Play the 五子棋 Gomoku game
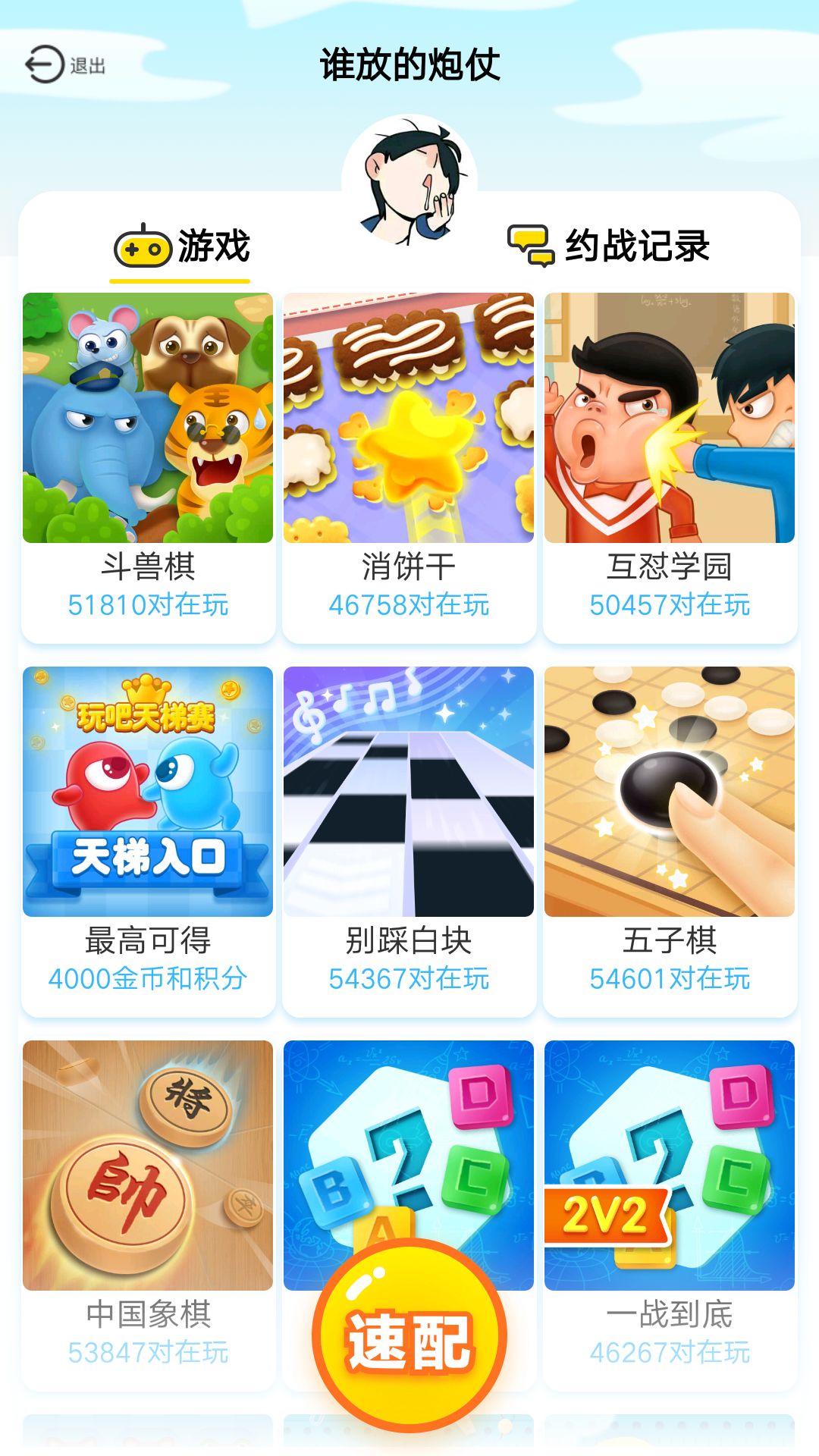Viewport: 819px width, 1456px height. pos(670,792)
